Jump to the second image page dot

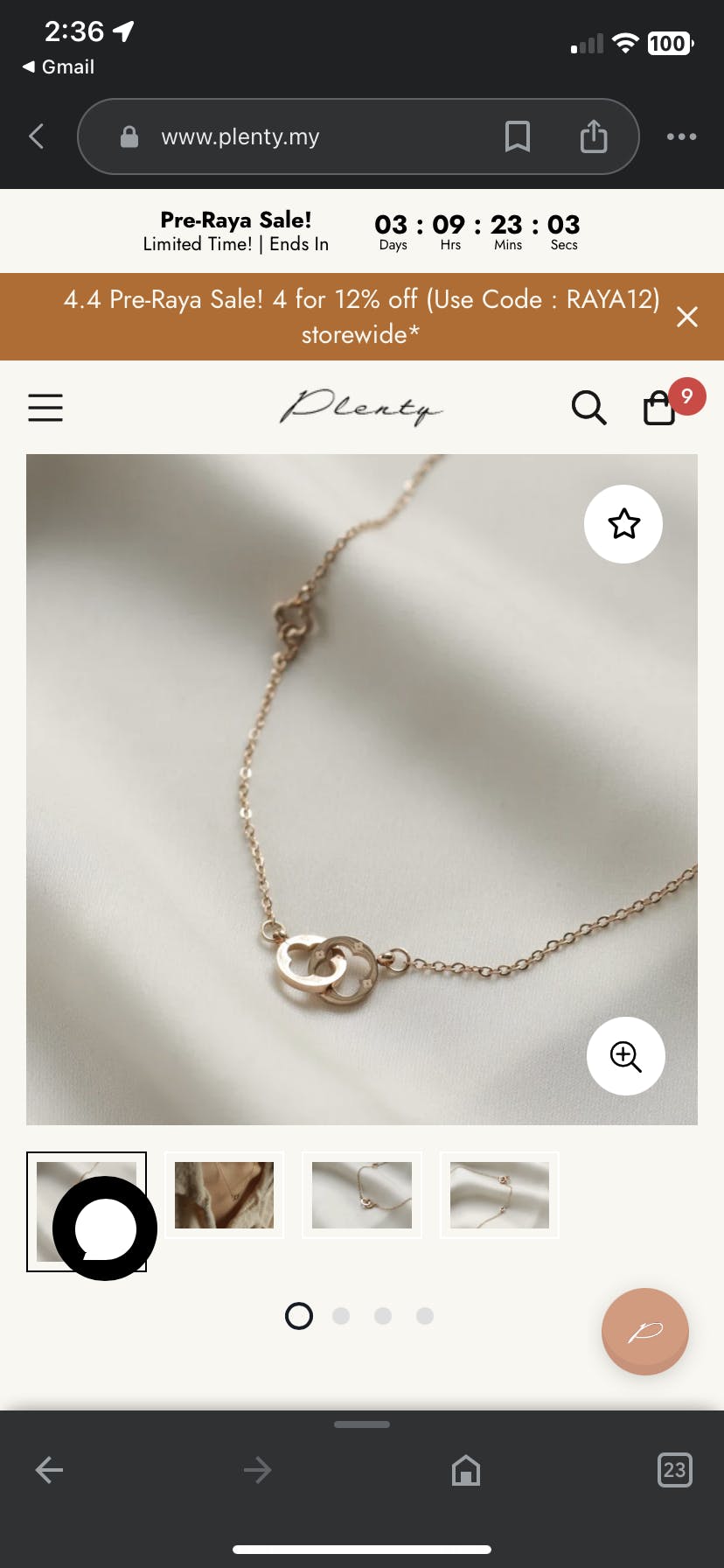pos(341,1316)
